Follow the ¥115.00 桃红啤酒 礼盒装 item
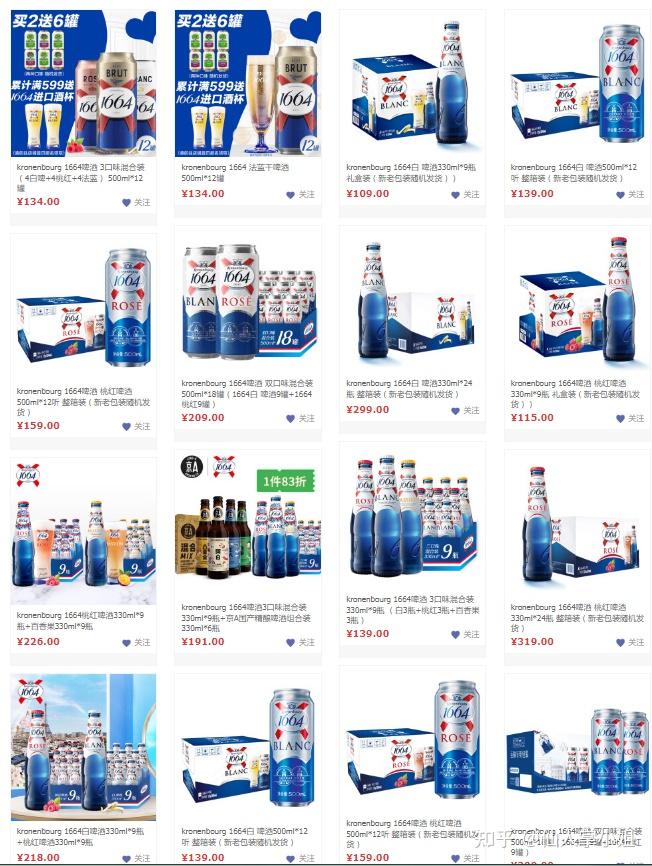Viewport: 652px width, 866px height. [630, 418]
